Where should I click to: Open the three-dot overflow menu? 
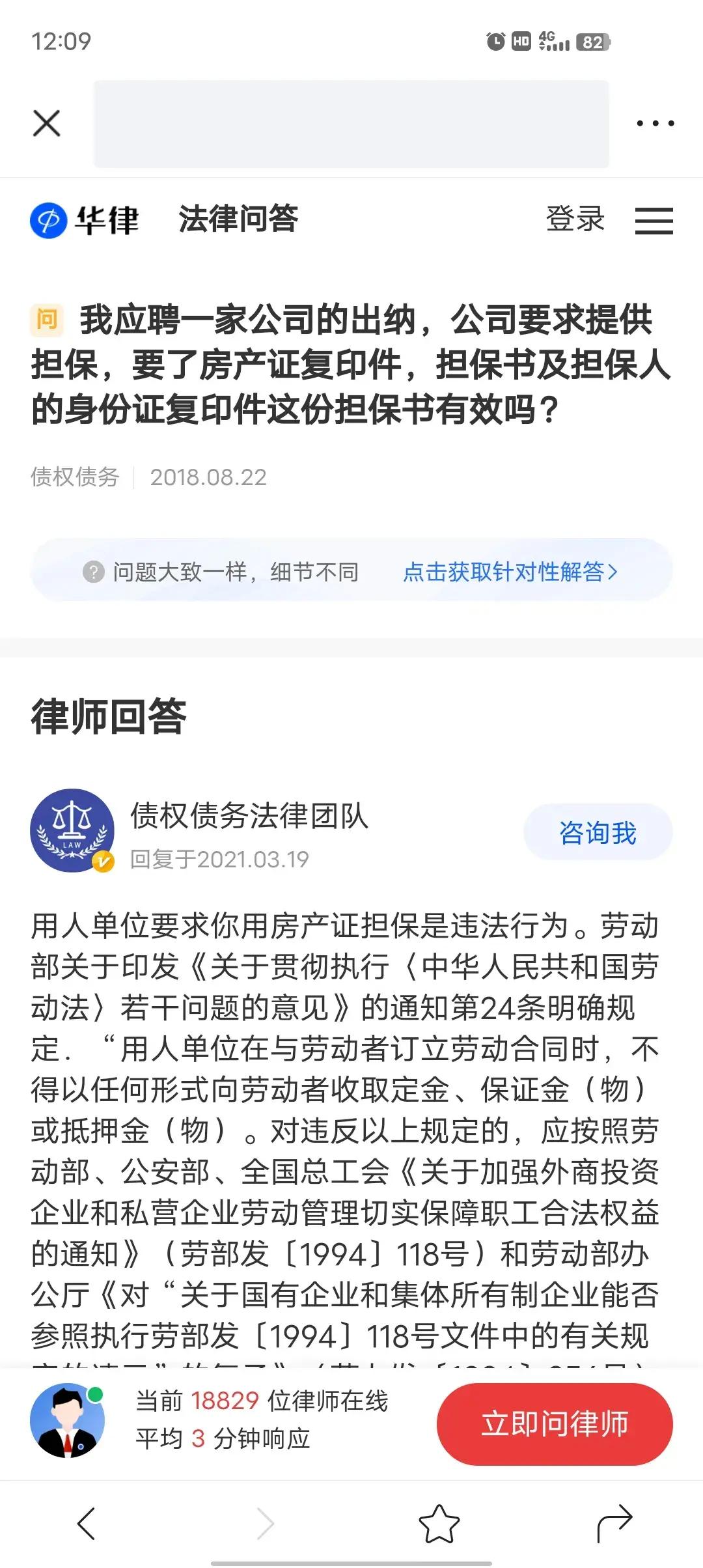click(x=655, y=123)
